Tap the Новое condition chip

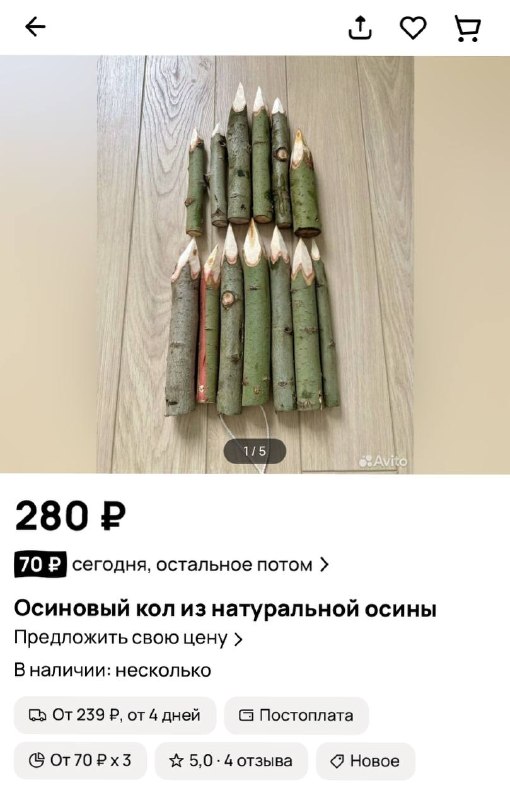pyautogui.click(x=365, y=761)
